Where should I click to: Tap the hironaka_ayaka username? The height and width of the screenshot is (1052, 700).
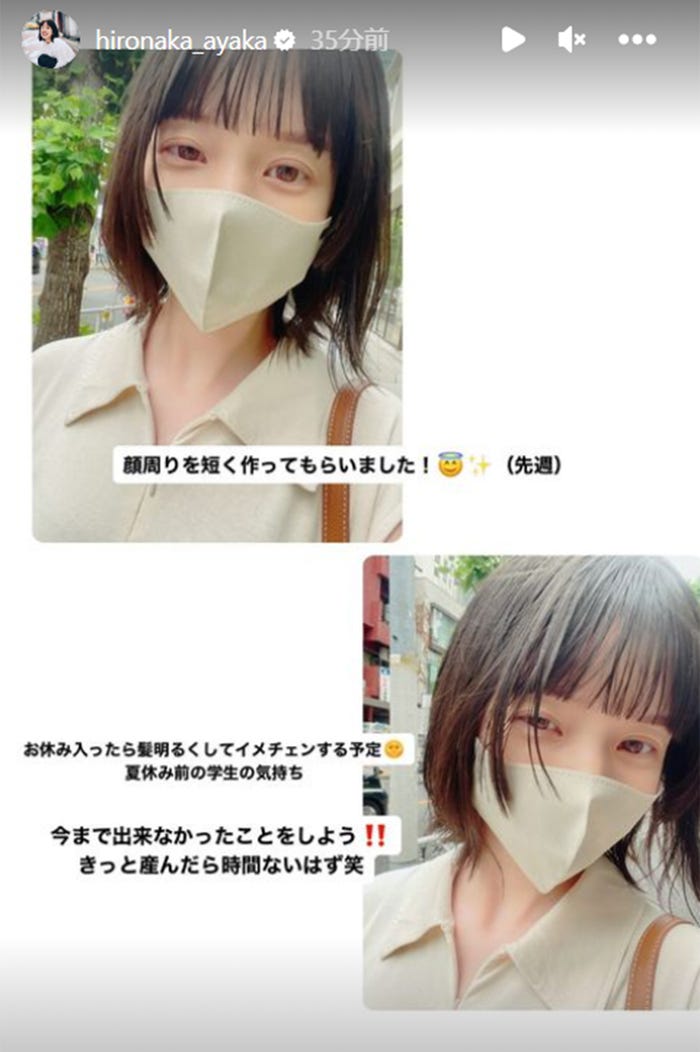181,40
